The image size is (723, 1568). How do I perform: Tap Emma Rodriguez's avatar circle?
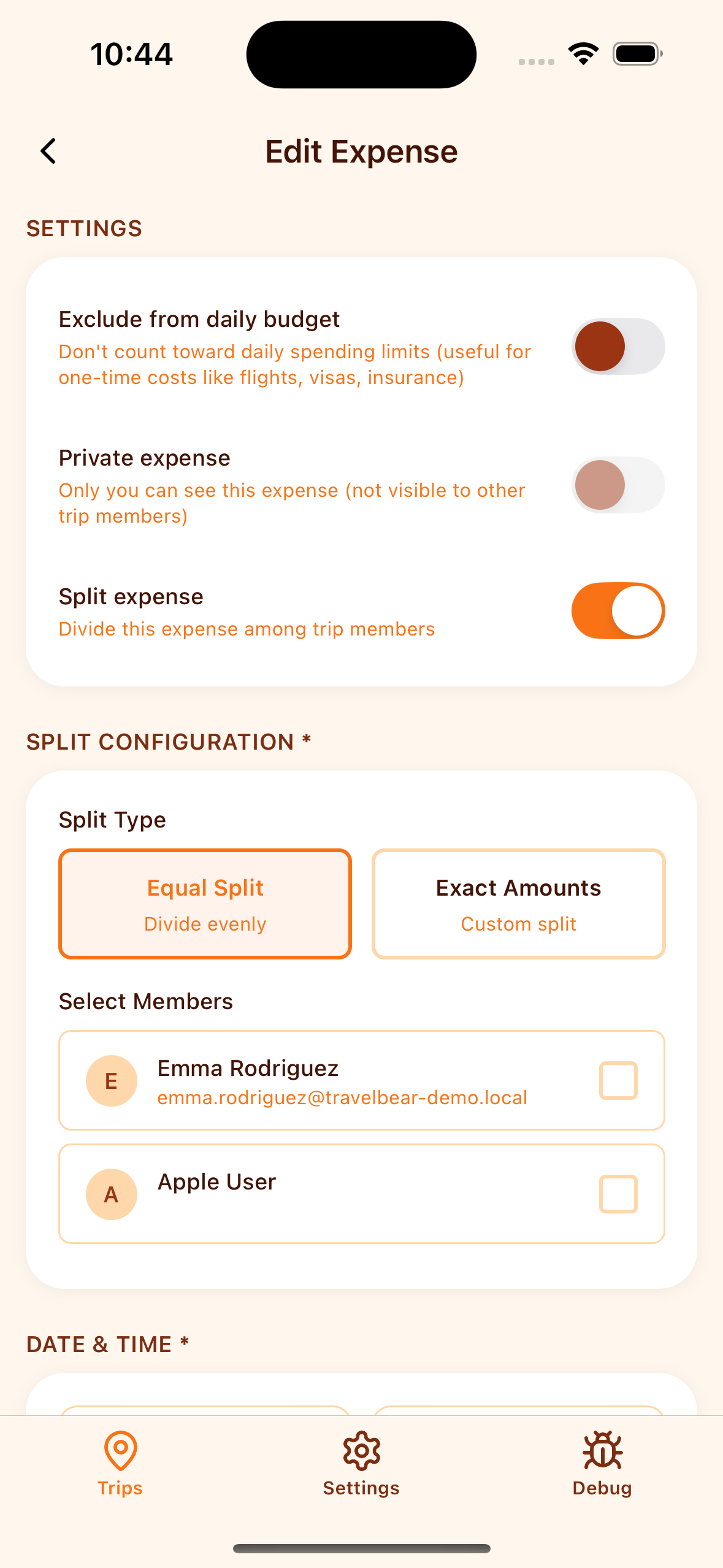pos(112,1081)
